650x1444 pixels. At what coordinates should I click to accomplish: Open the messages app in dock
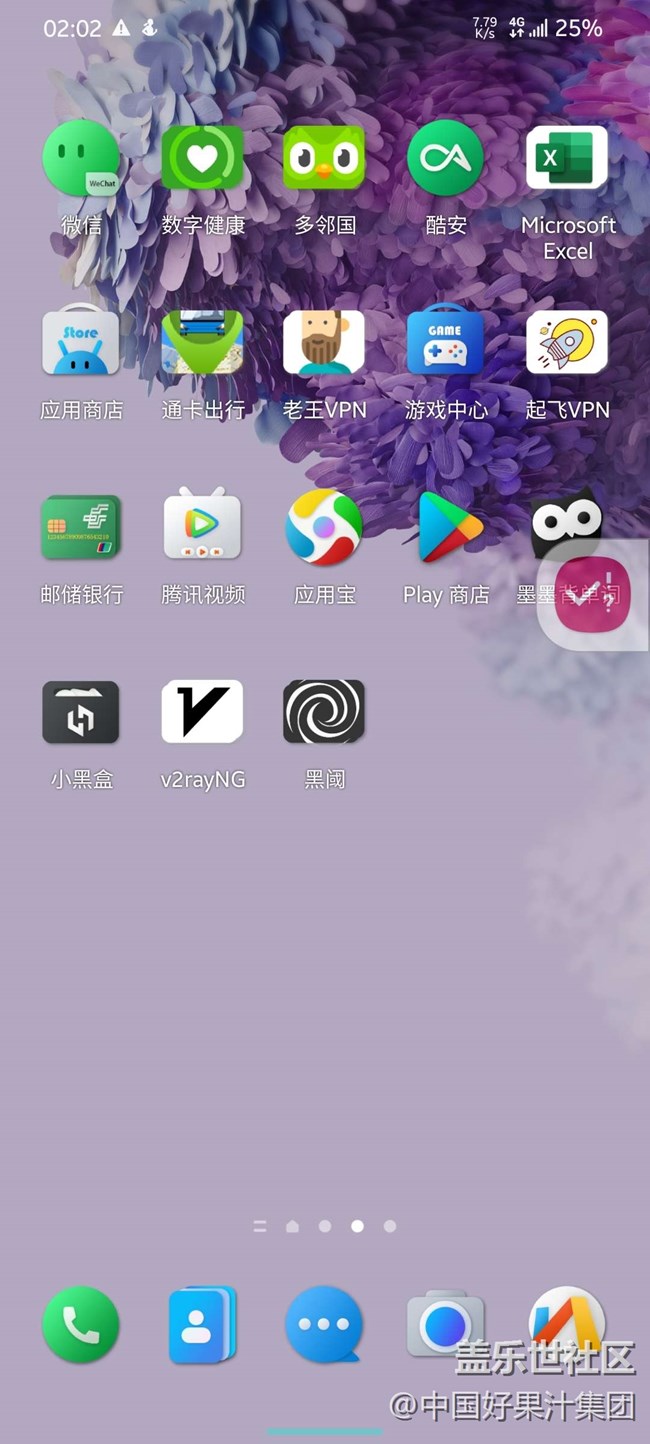[x=324, y=1325]
